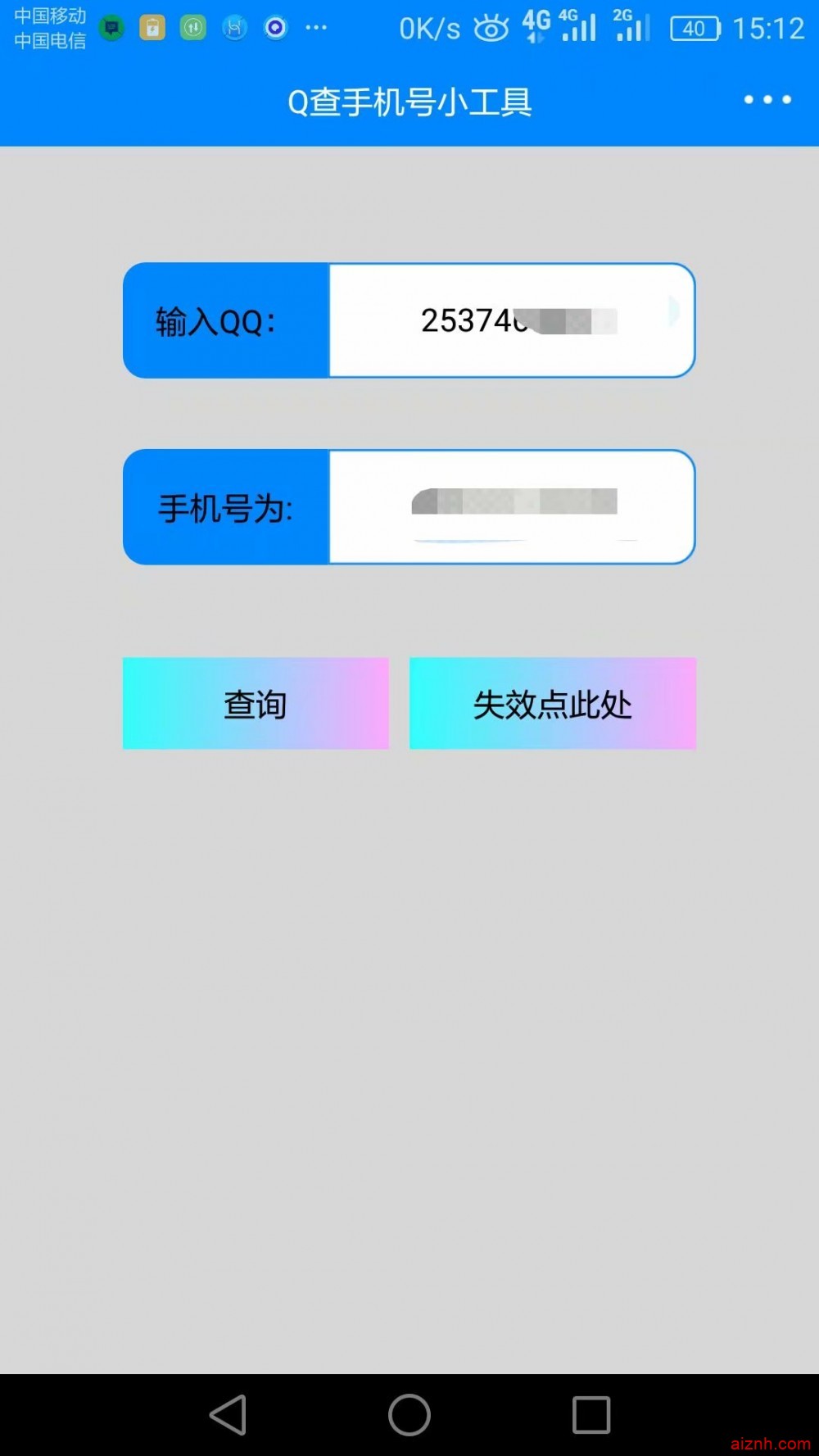819x1456 pixels.
Task: Click the 手机号为 result field
Action: [x=510, y=506]
